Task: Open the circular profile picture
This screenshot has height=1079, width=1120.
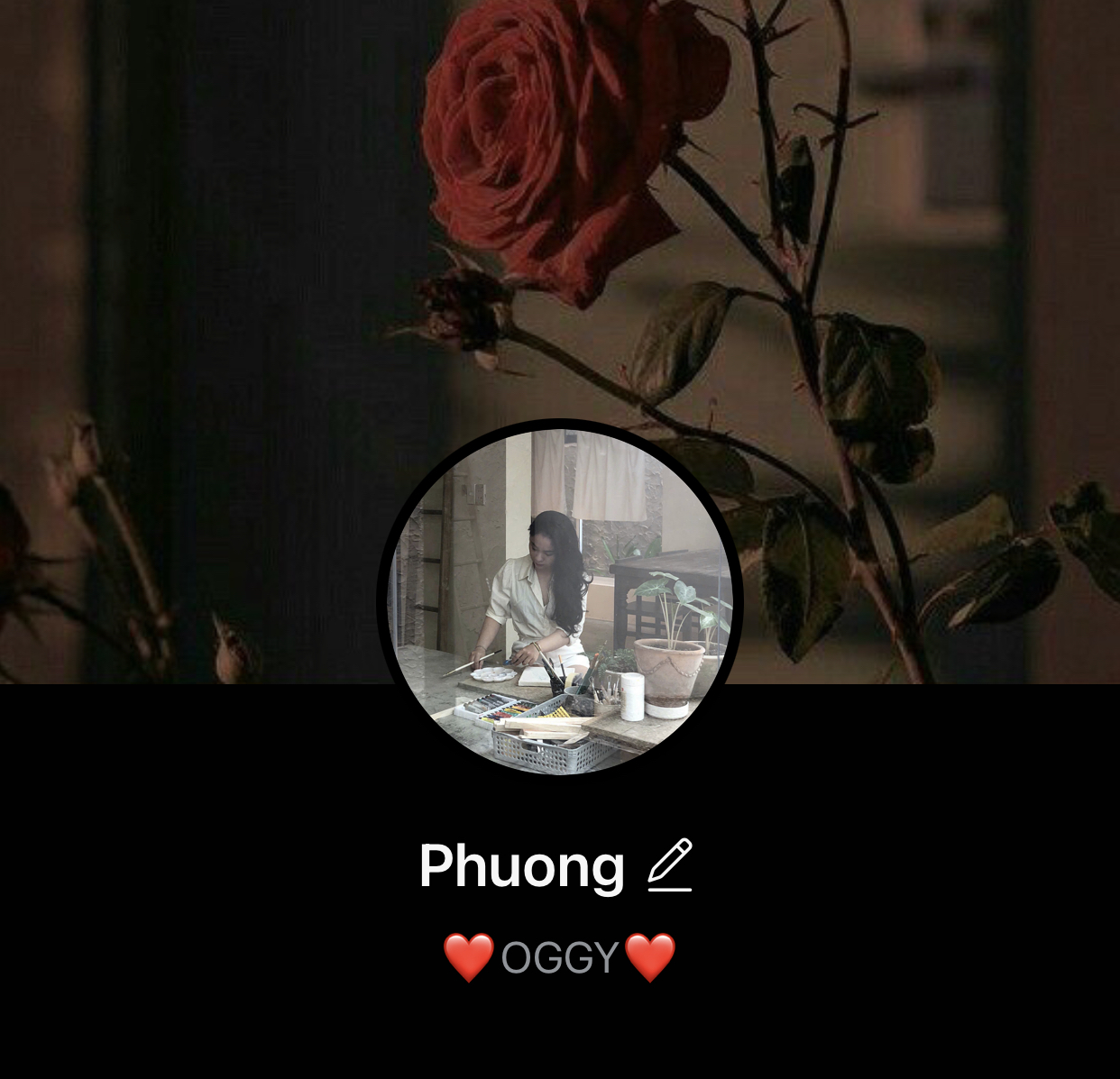Action: pyautogui.click(x=559, y=599)
